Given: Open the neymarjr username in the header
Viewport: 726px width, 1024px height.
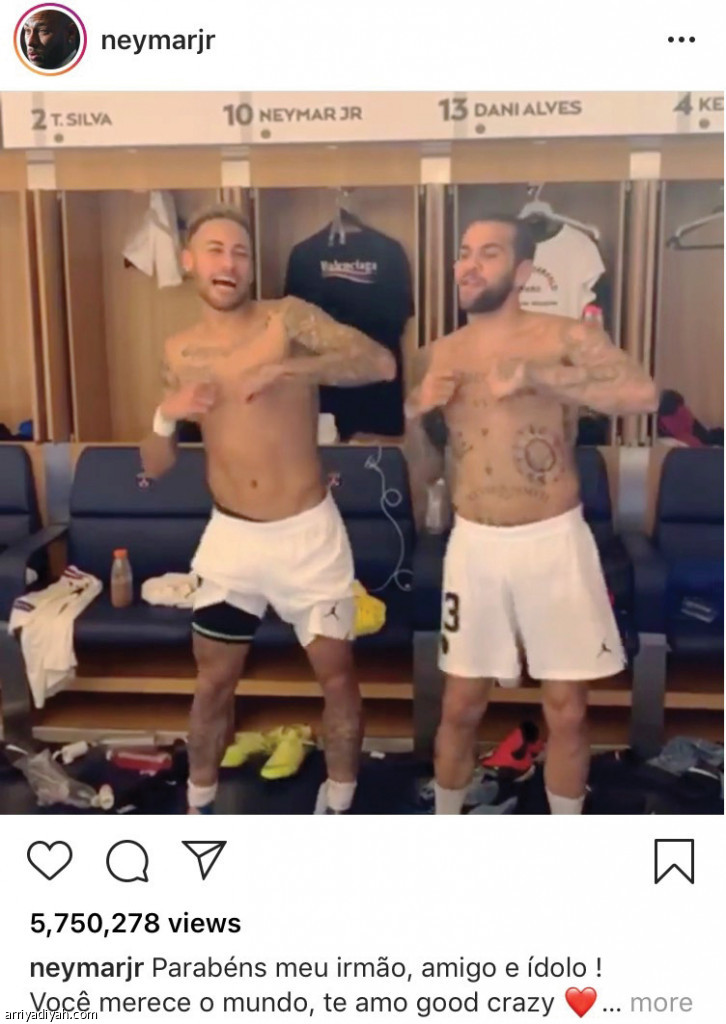Looking at the screenshot, I should point(158,41).
